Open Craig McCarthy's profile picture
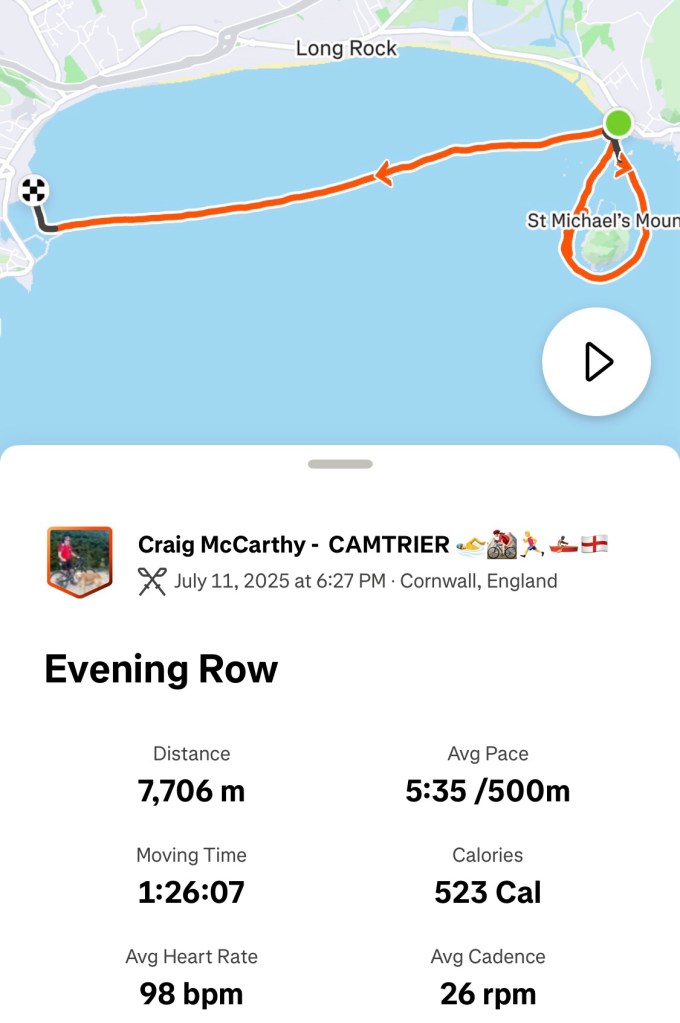The height and width of the screenshot is (1023, 680). point(80,561)
